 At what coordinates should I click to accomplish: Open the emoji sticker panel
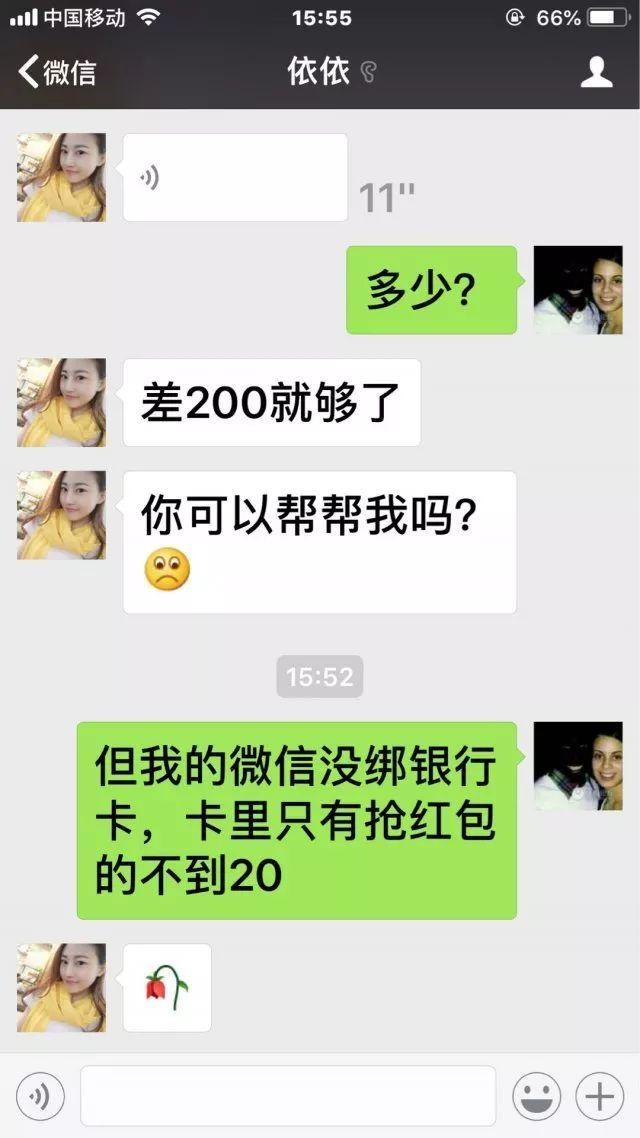(537, 1097)
